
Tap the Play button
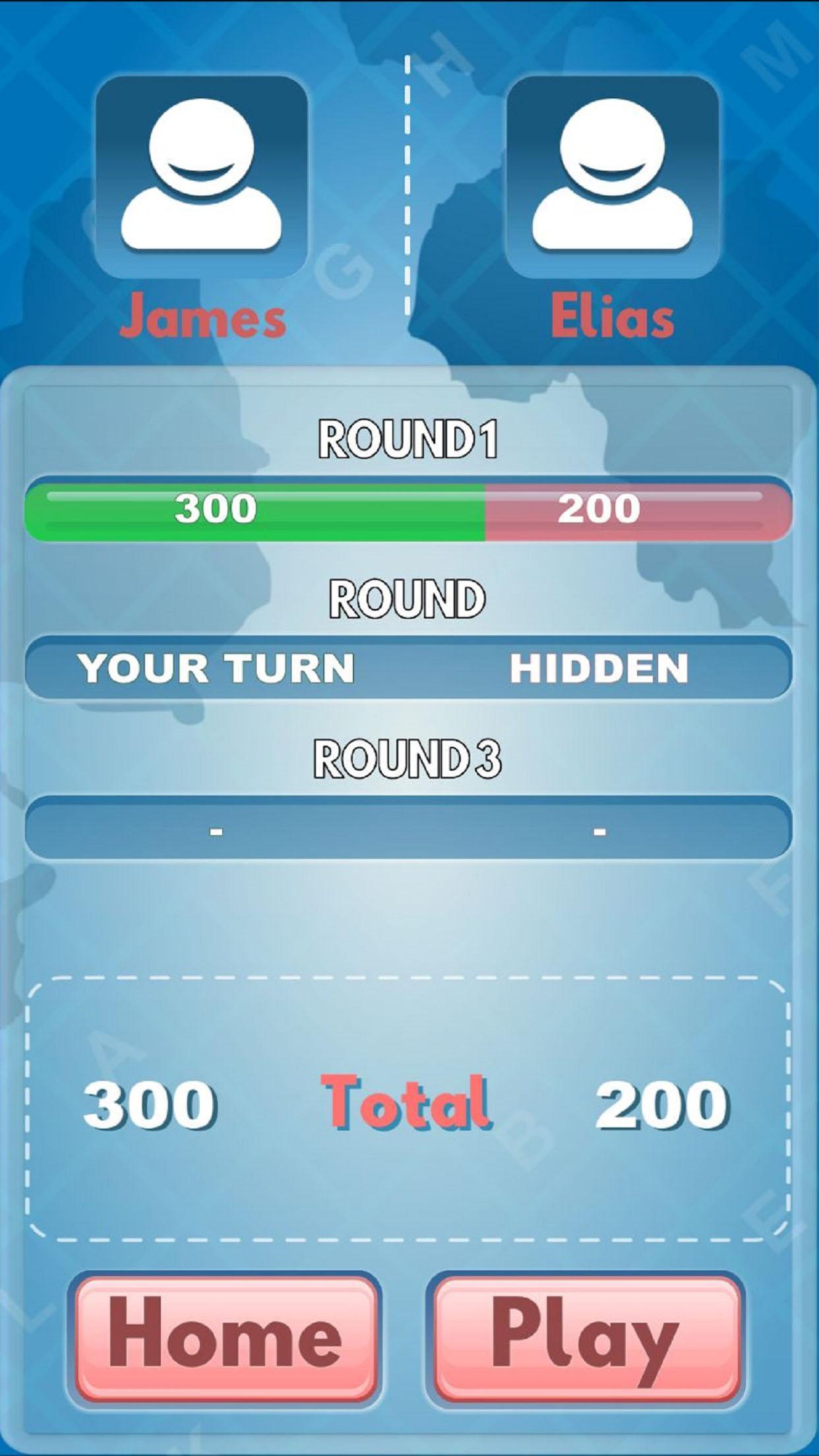(586, 1339)
